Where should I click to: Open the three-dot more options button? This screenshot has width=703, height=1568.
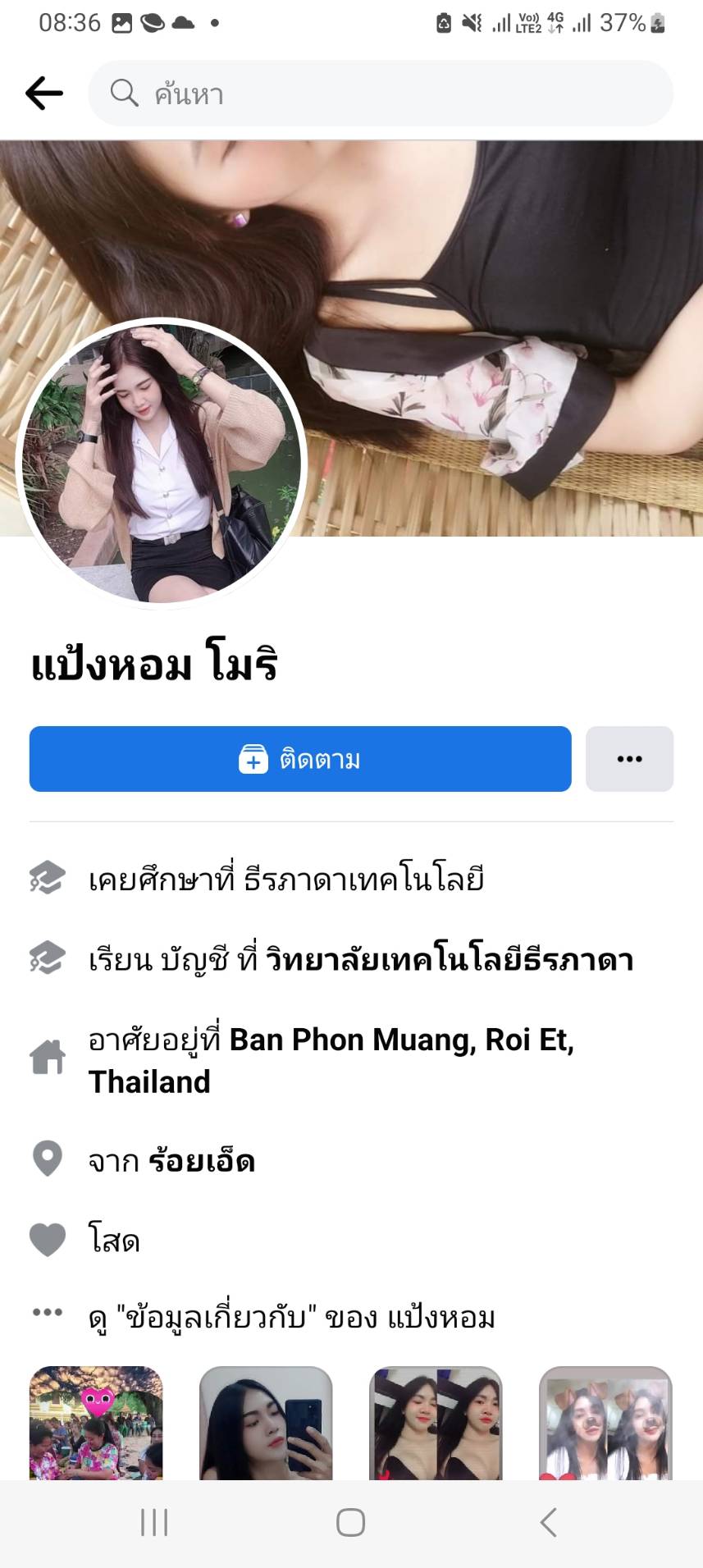629,759
